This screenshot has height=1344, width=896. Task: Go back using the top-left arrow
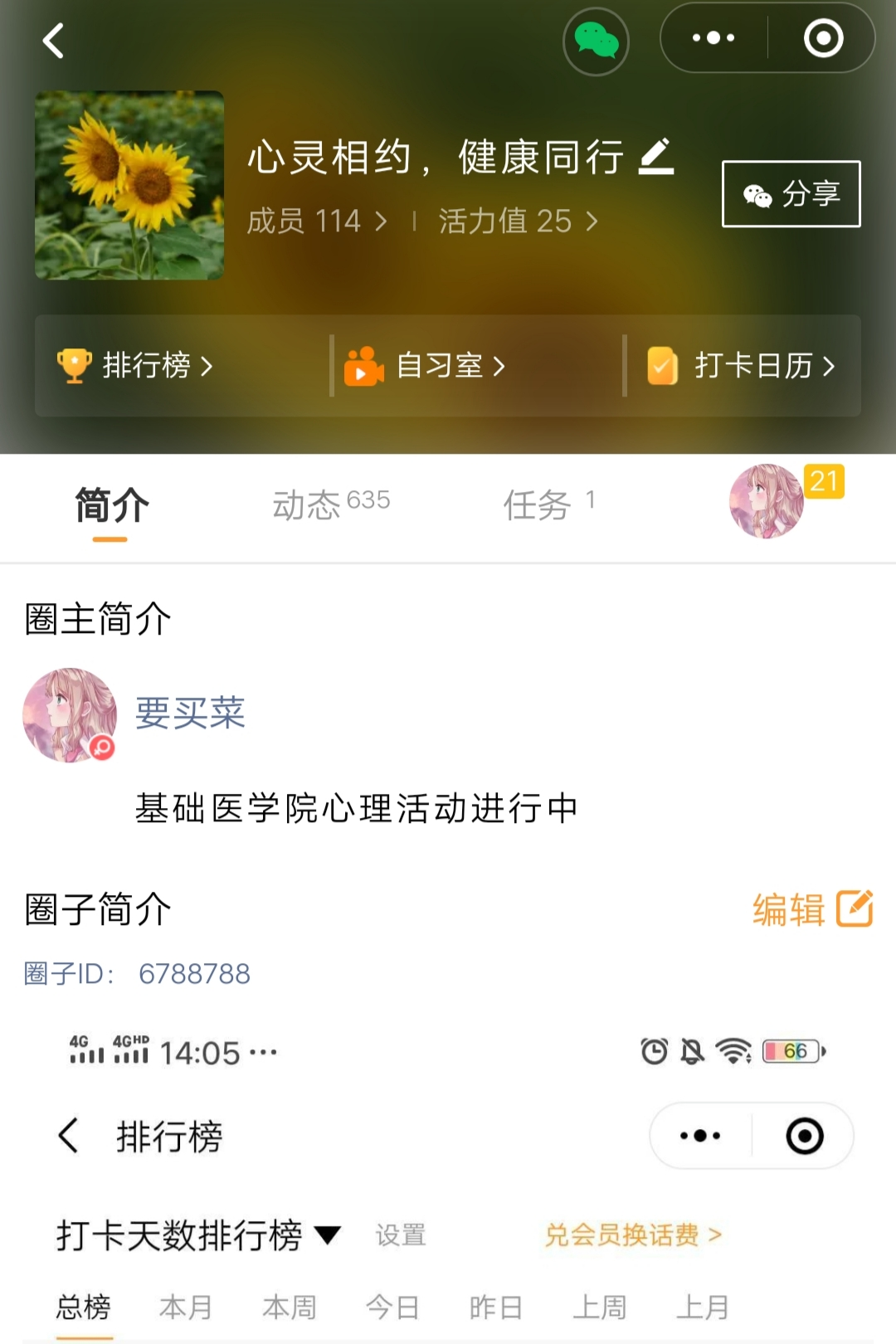point(54,40)
